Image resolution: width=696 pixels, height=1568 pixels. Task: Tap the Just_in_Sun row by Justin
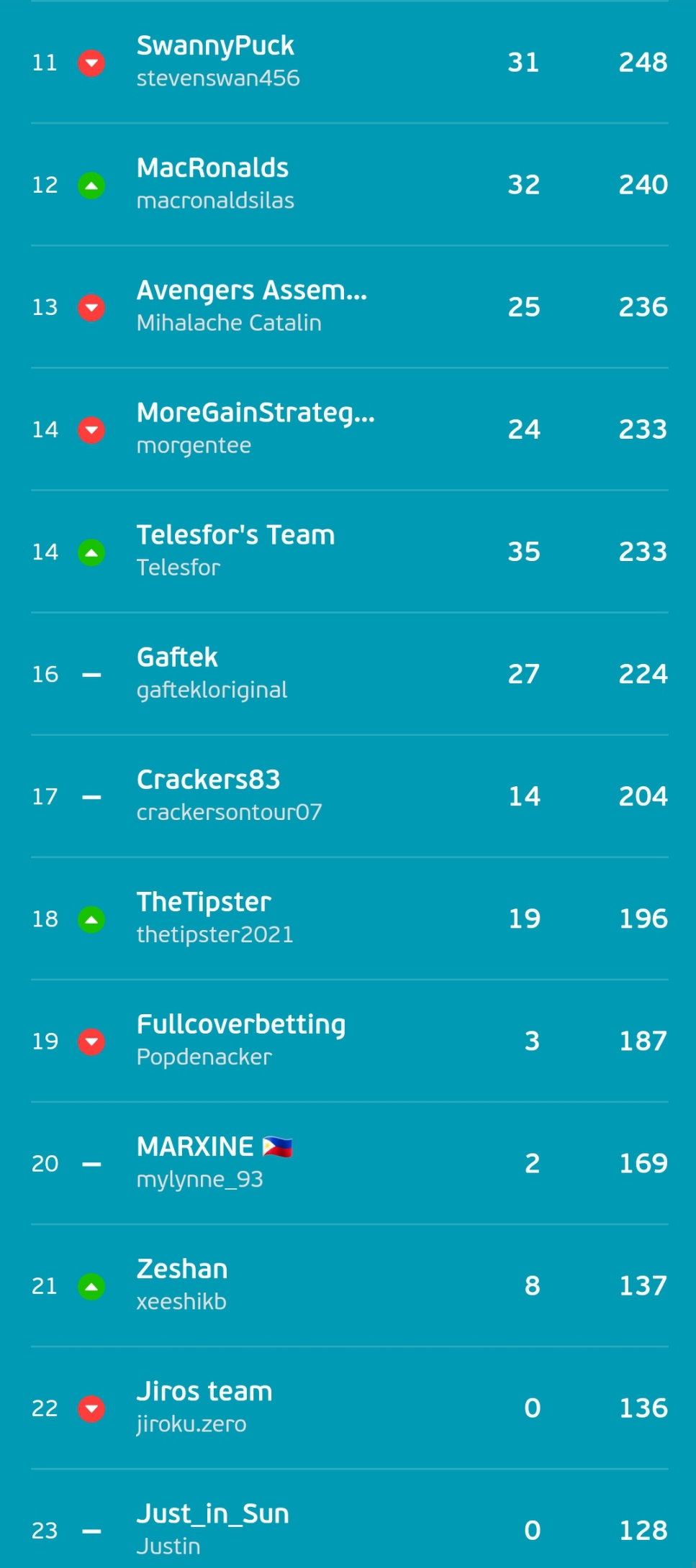349,1519
